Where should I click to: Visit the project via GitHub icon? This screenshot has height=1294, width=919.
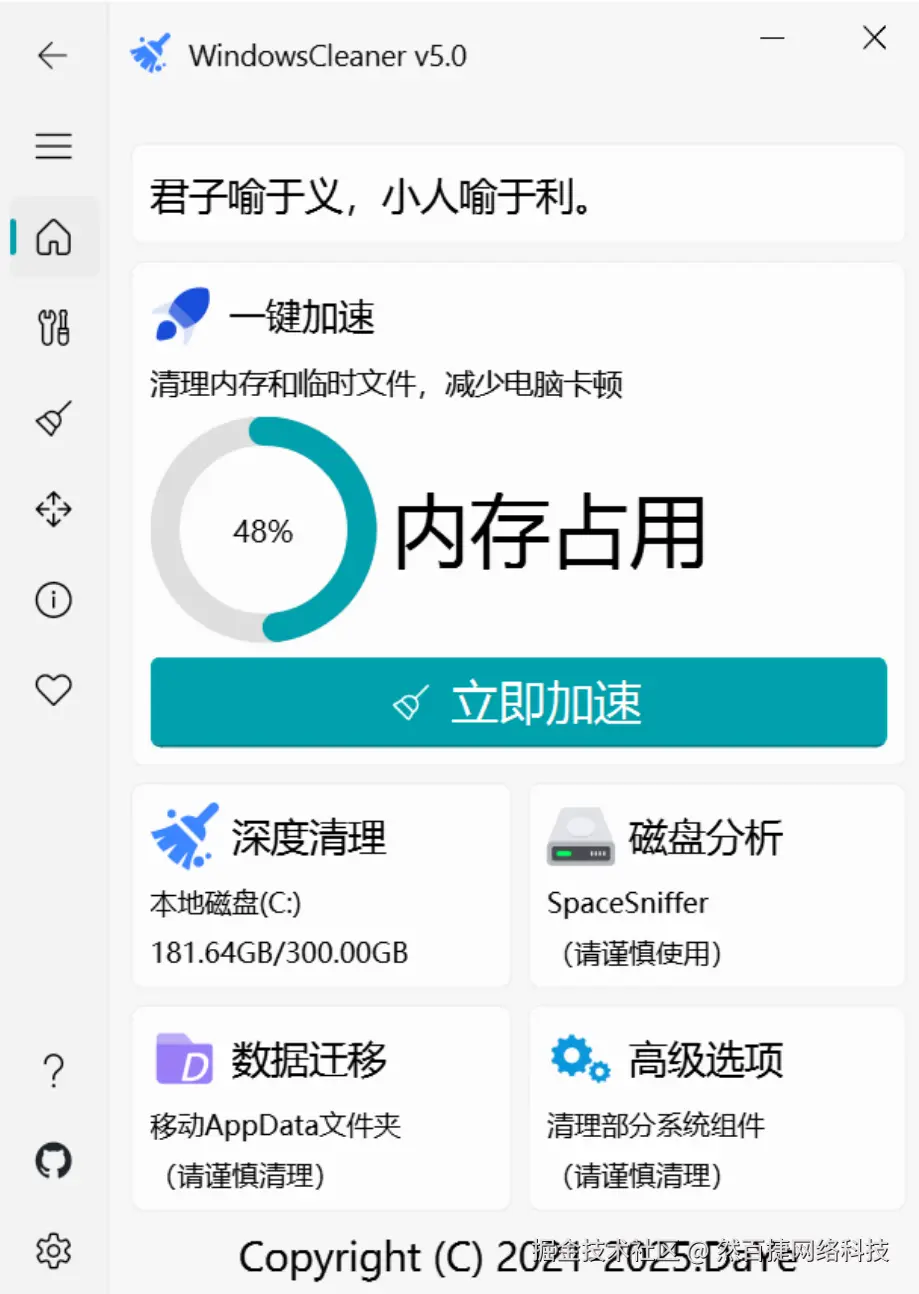[x=53, y=1160]
